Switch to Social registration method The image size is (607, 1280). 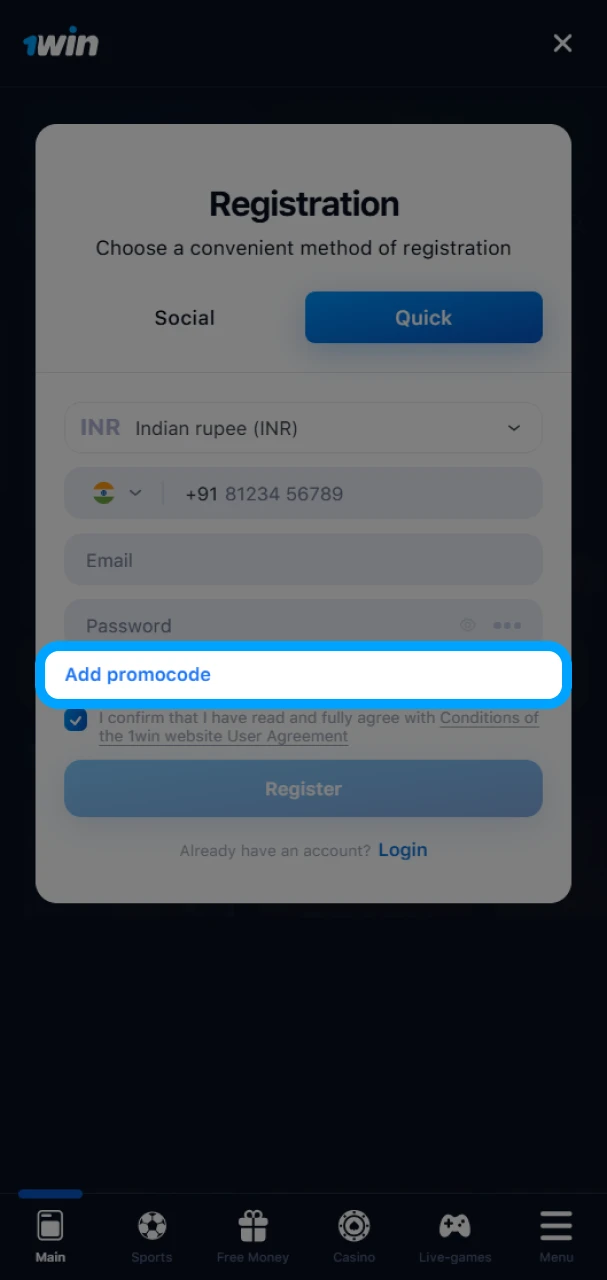[x=184, y=318]
